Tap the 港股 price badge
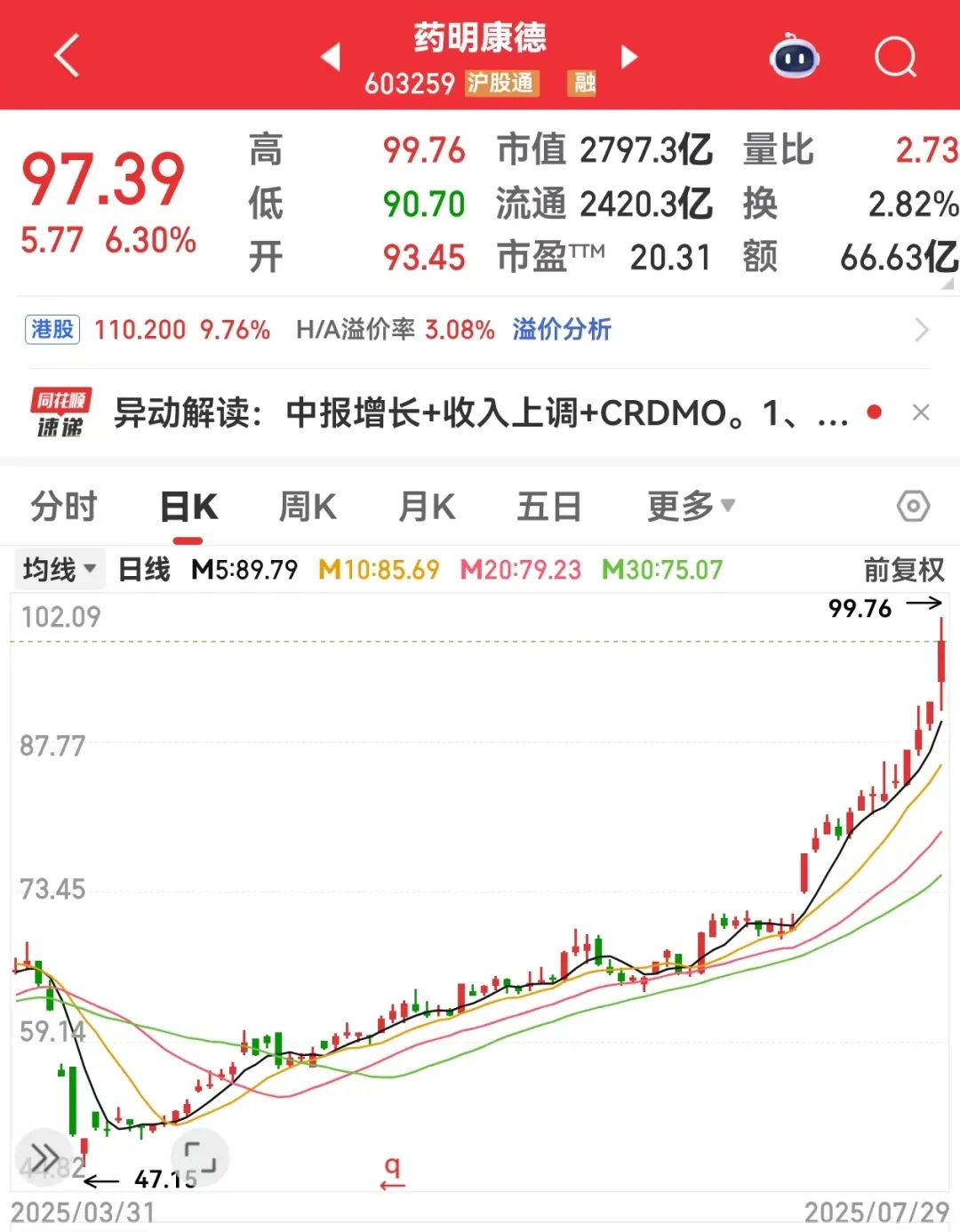The width and height of the screenshot is (960, 1232). (52, 330)
